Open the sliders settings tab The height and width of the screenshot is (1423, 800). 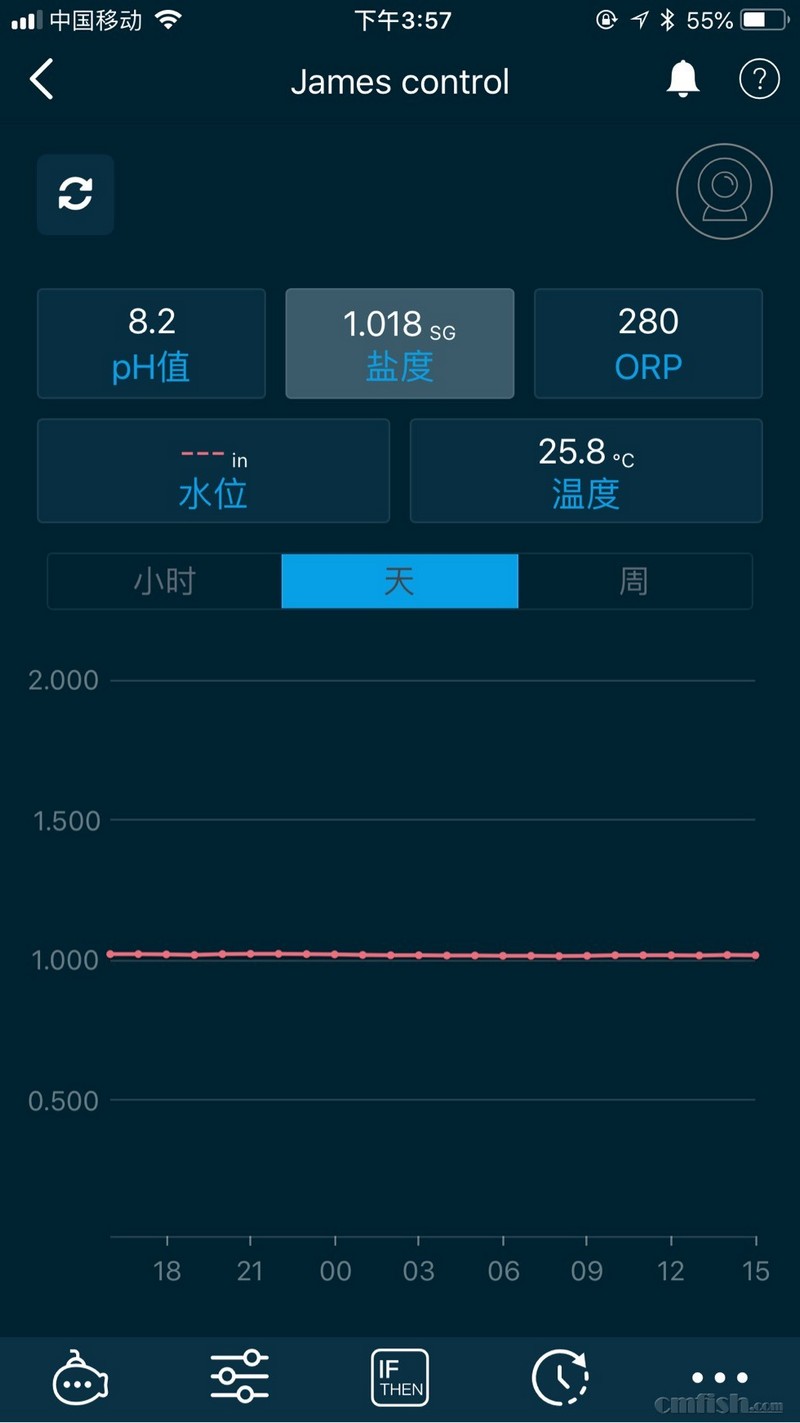pos(240,1378)
